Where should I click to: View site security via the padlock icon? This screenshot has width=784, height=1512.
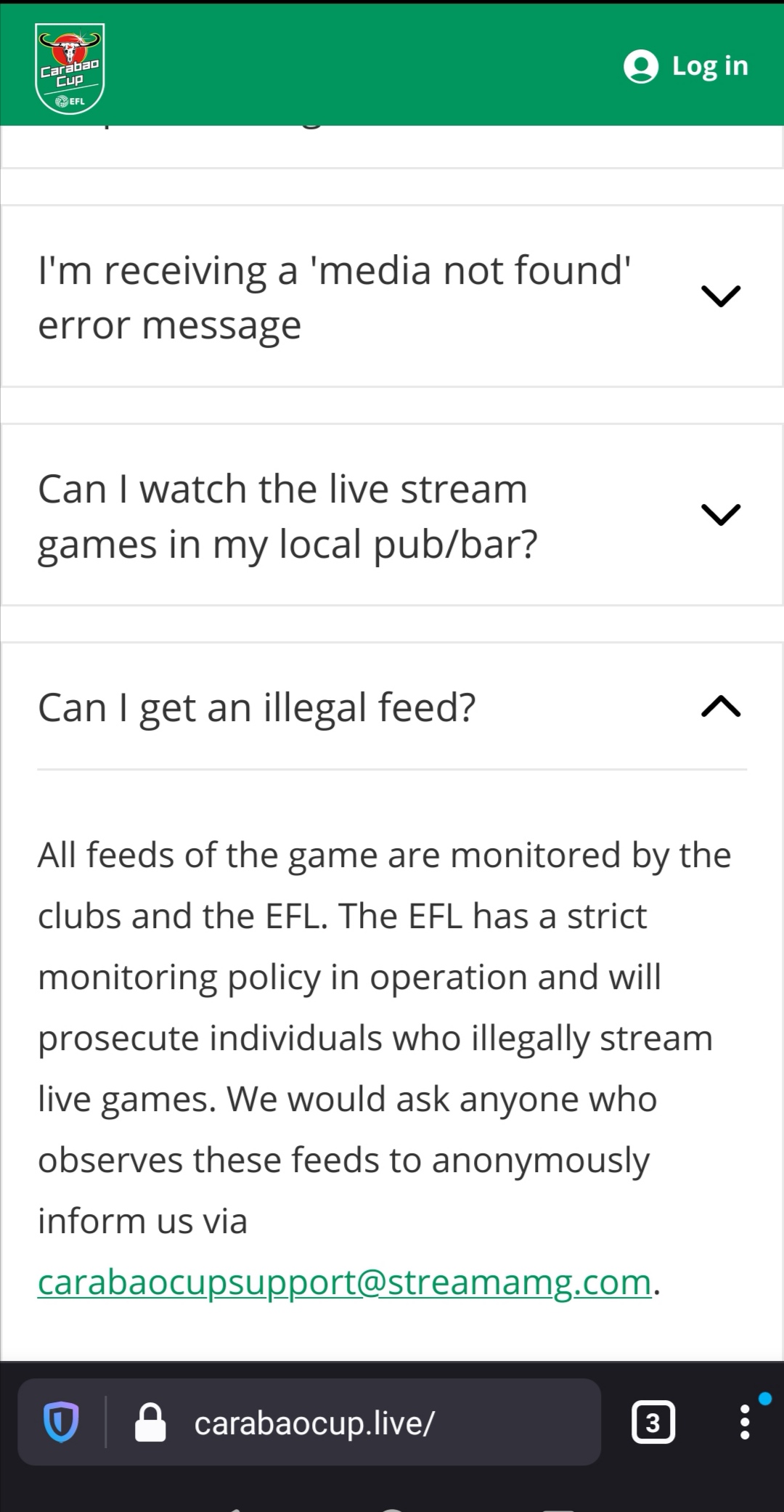151,1422
